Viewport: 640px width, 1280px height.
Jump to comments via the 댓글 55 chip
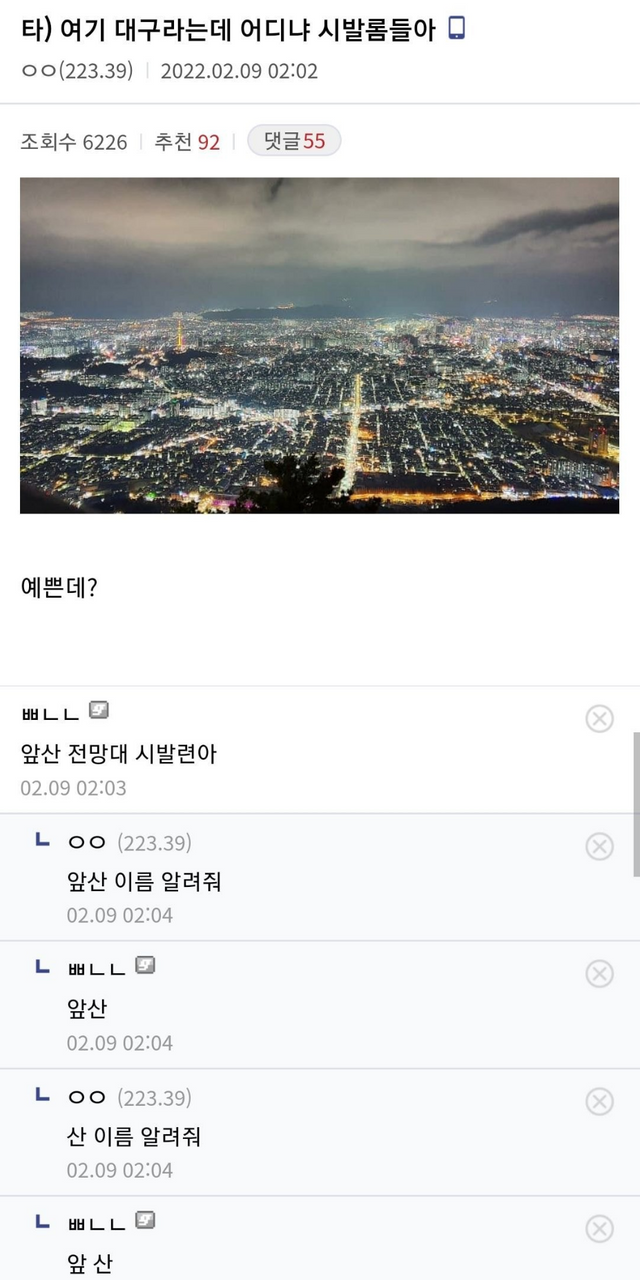[x=294, y=141]
